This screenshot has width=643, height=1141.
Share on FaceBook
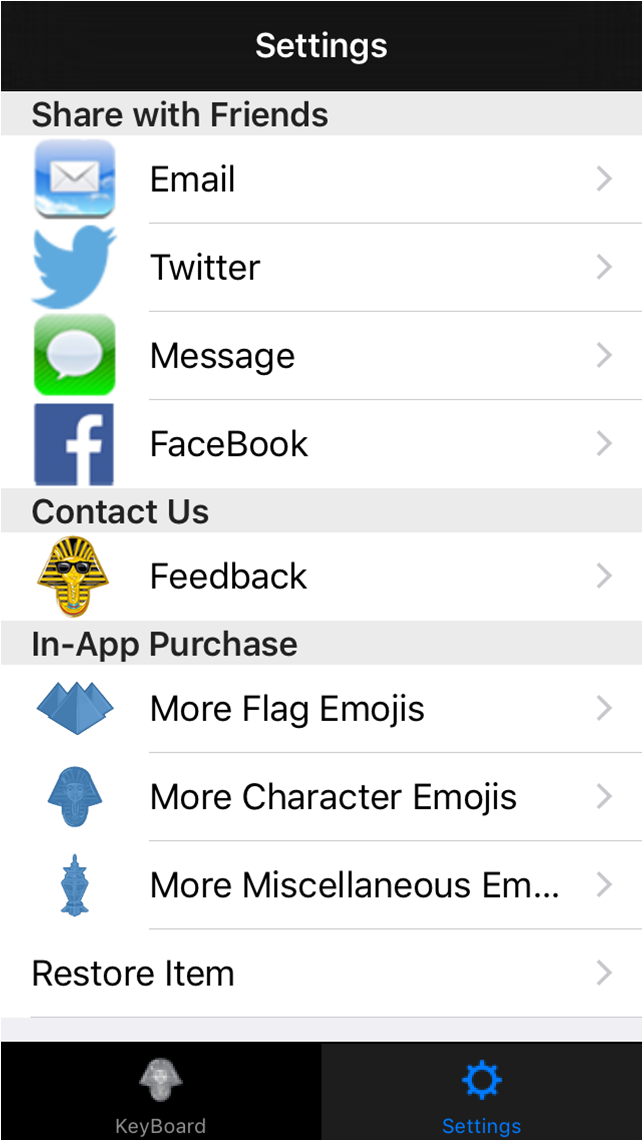(321, 444)
